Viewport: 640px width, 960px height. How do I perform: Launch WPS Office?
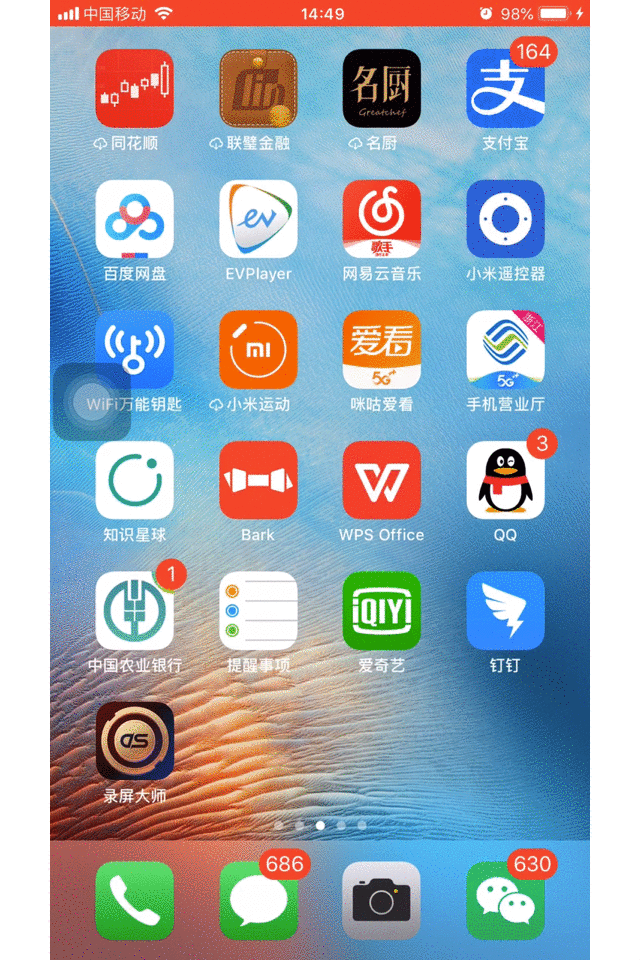coord(381,480)
